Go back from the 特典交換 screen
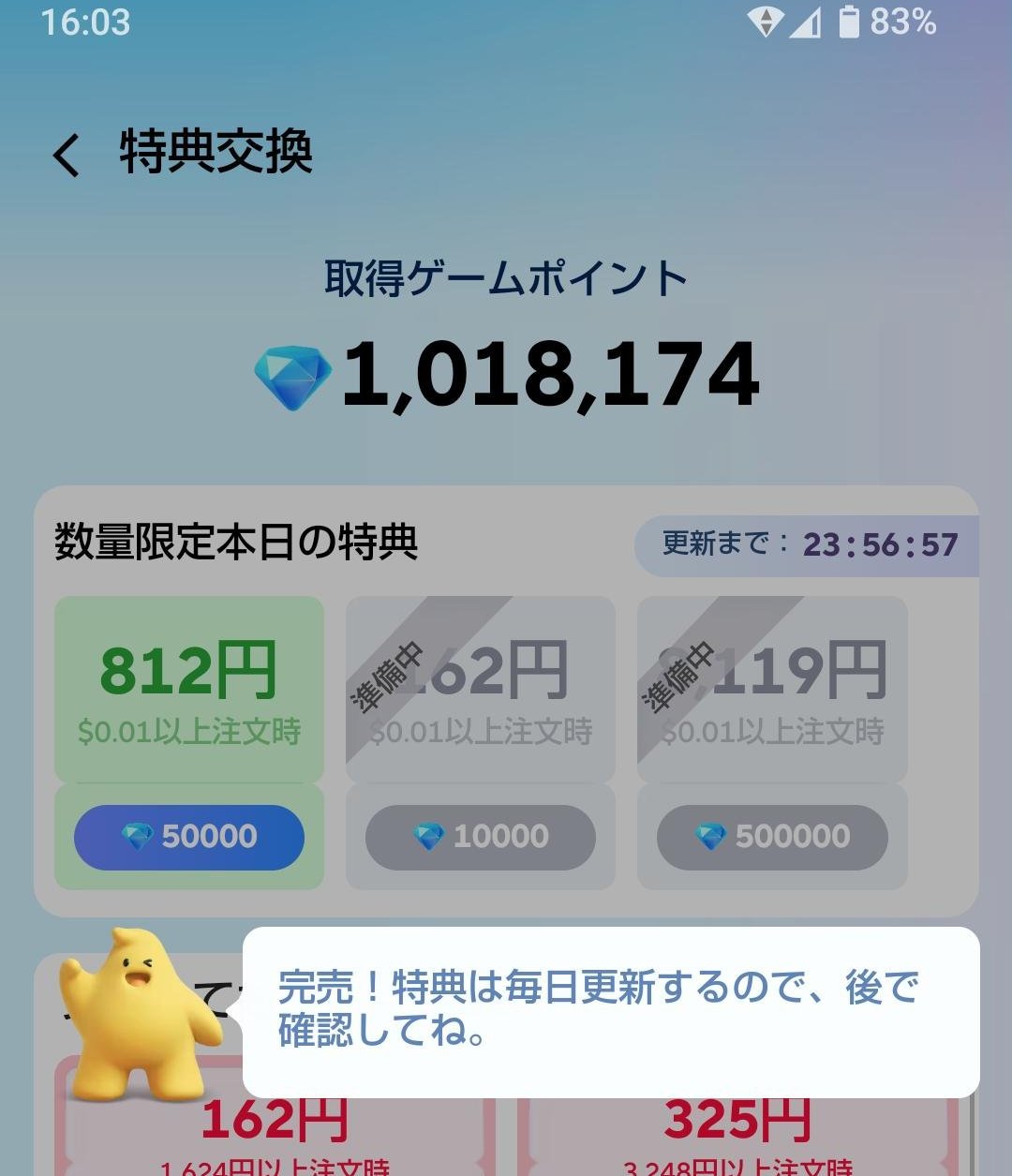 click(67, 155)
